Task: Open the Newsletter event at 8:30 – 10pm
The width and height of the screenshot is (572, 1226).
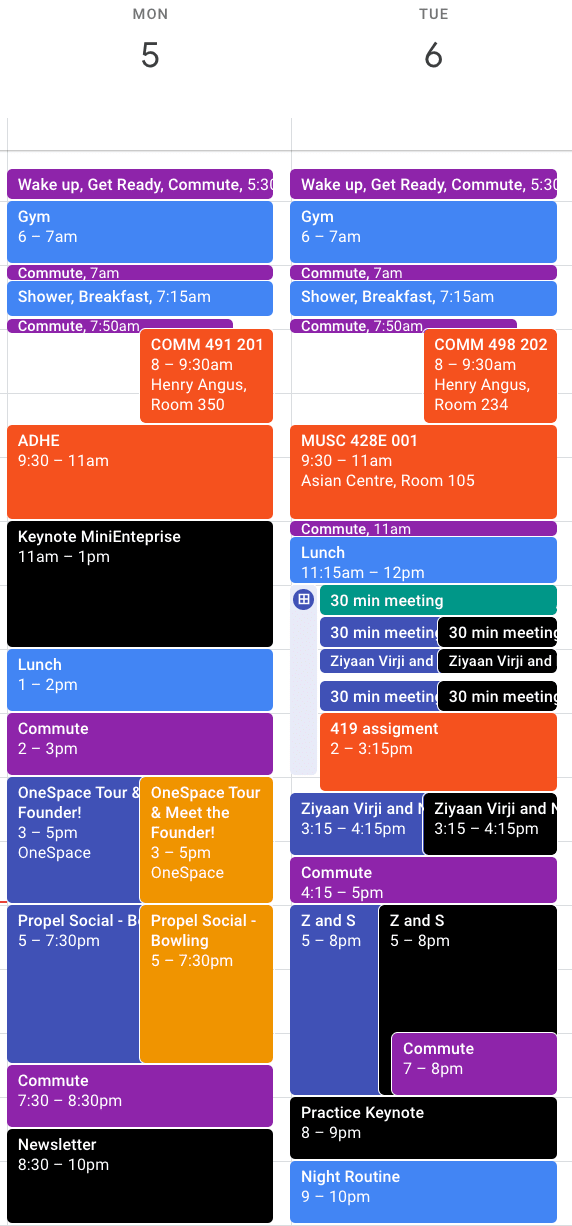Action: coord(140,1176)
